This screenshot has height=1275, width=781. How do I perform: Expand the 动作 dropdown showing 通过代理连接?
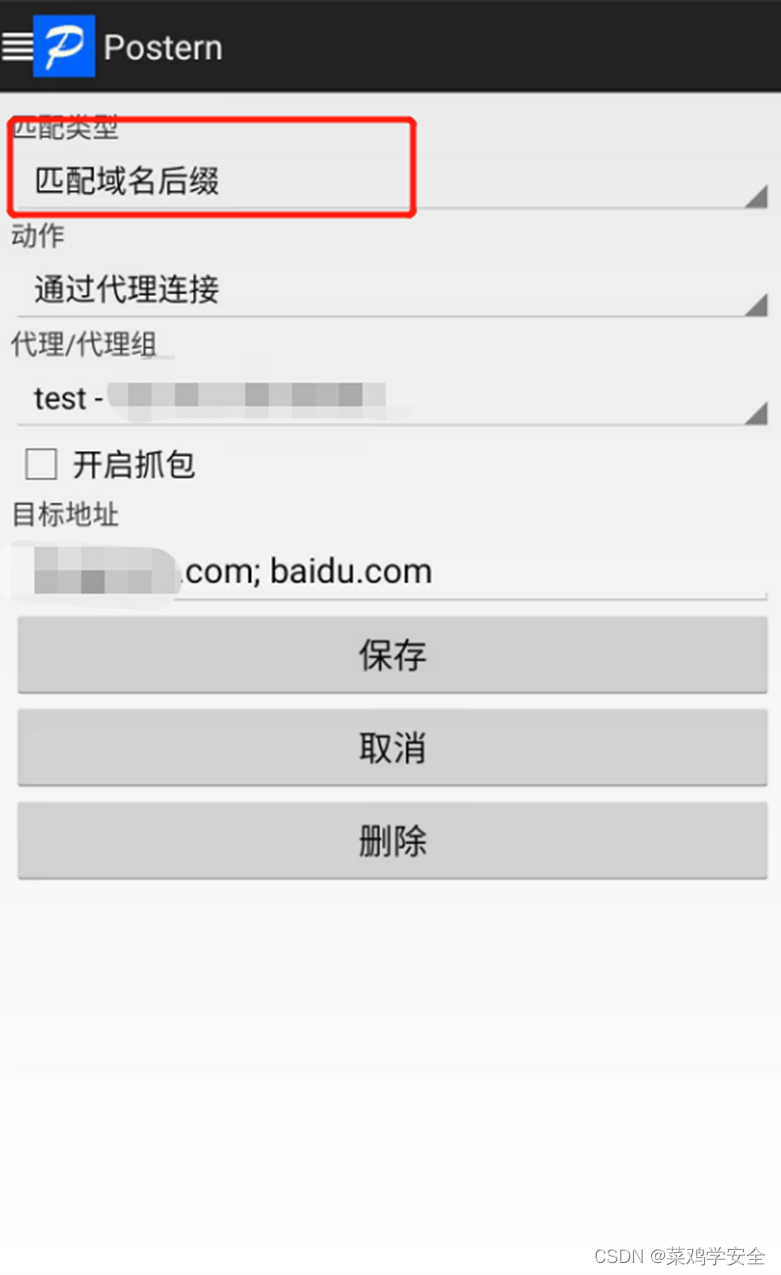pos(390,290)
